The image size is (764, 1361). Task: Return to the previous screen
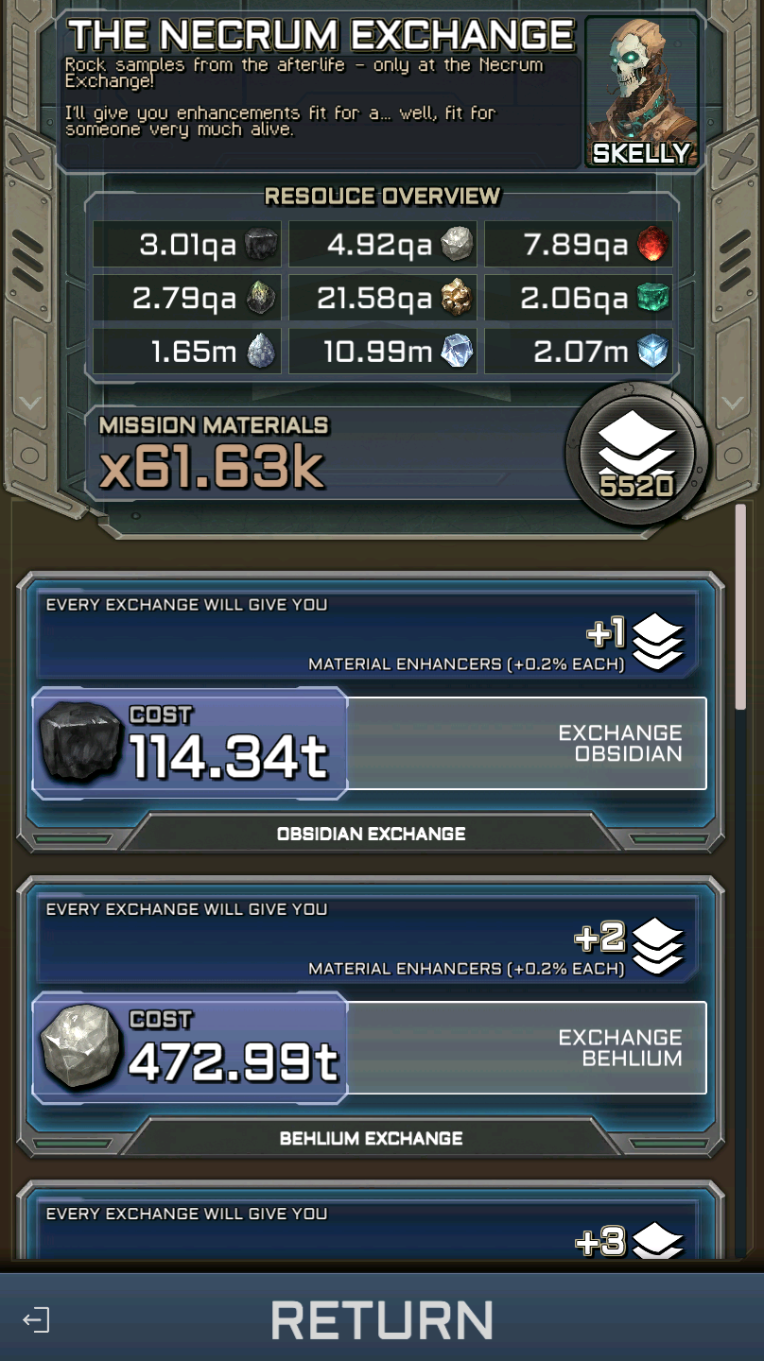pyautogui.click(x=381, y=1320)
